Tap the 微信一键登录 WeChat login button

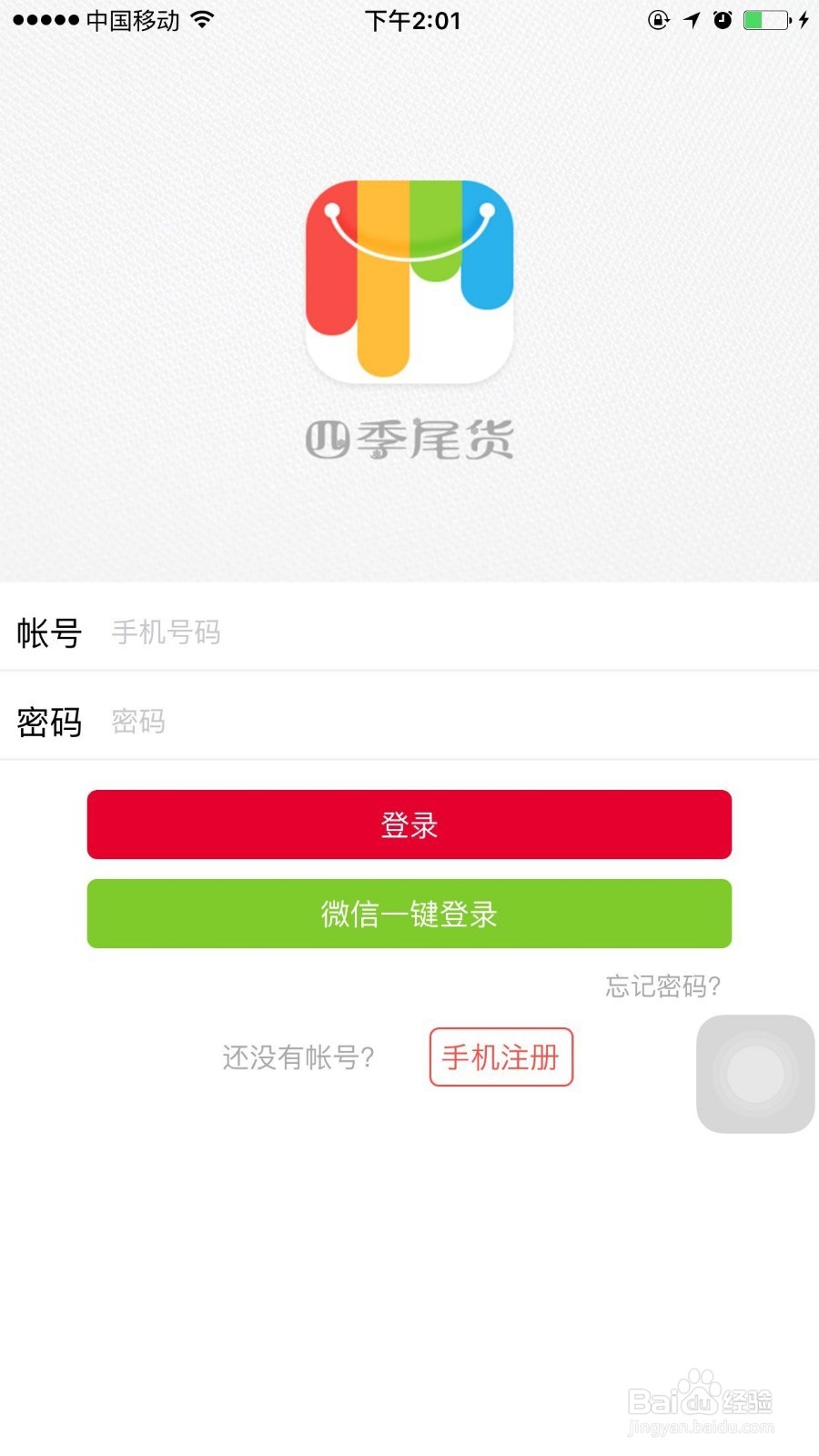(x=409, y=914)
